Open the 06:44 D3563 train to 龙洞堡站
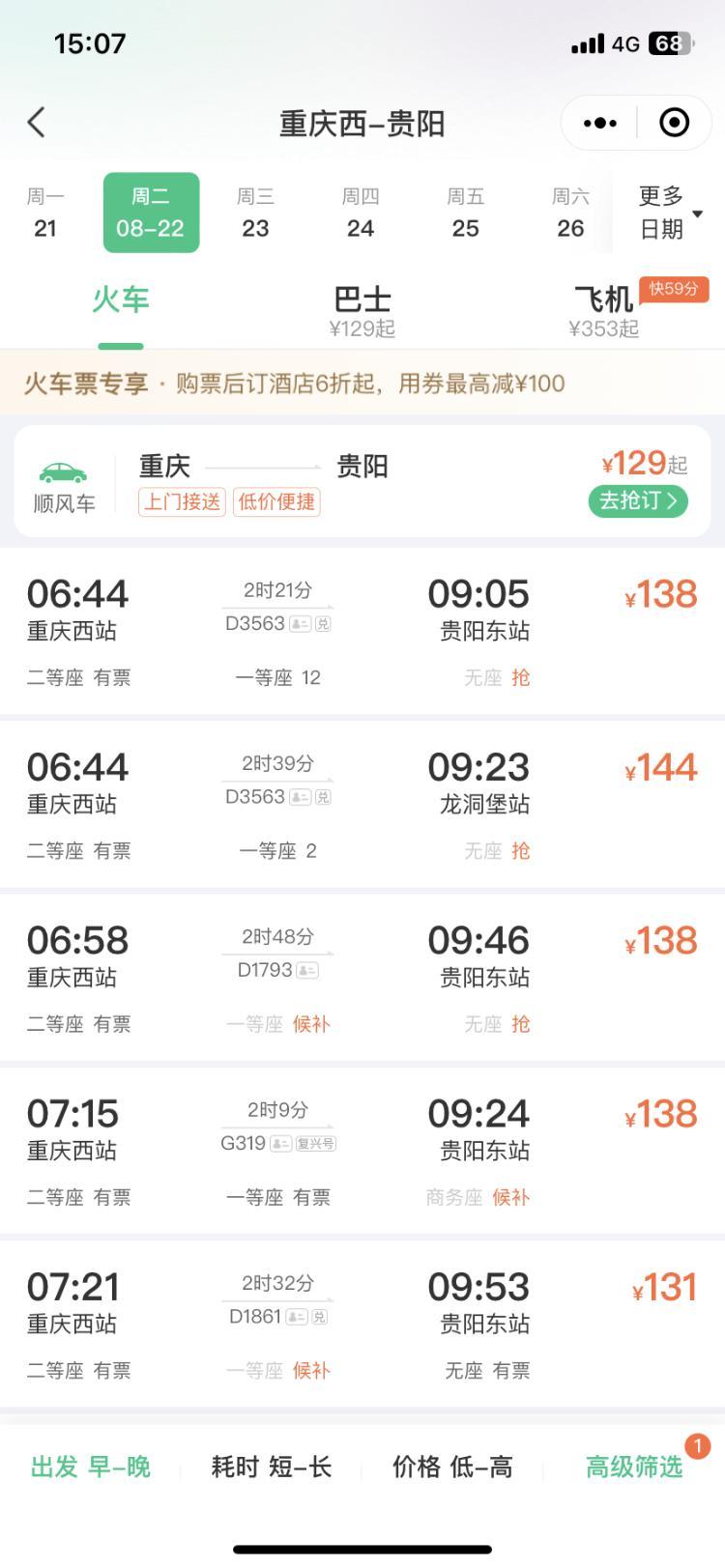 coord(362,805)
